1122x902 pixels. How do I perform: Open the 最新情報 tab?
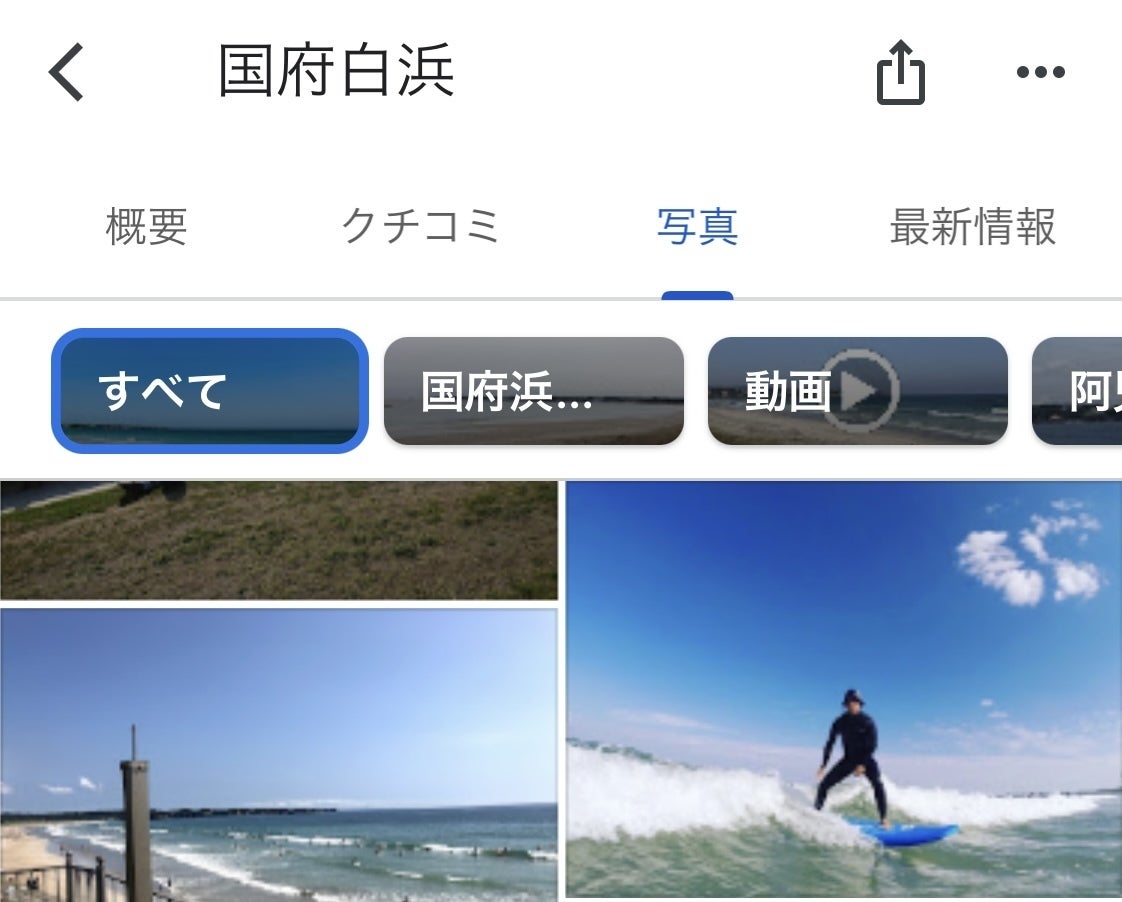tap(972, 227)
